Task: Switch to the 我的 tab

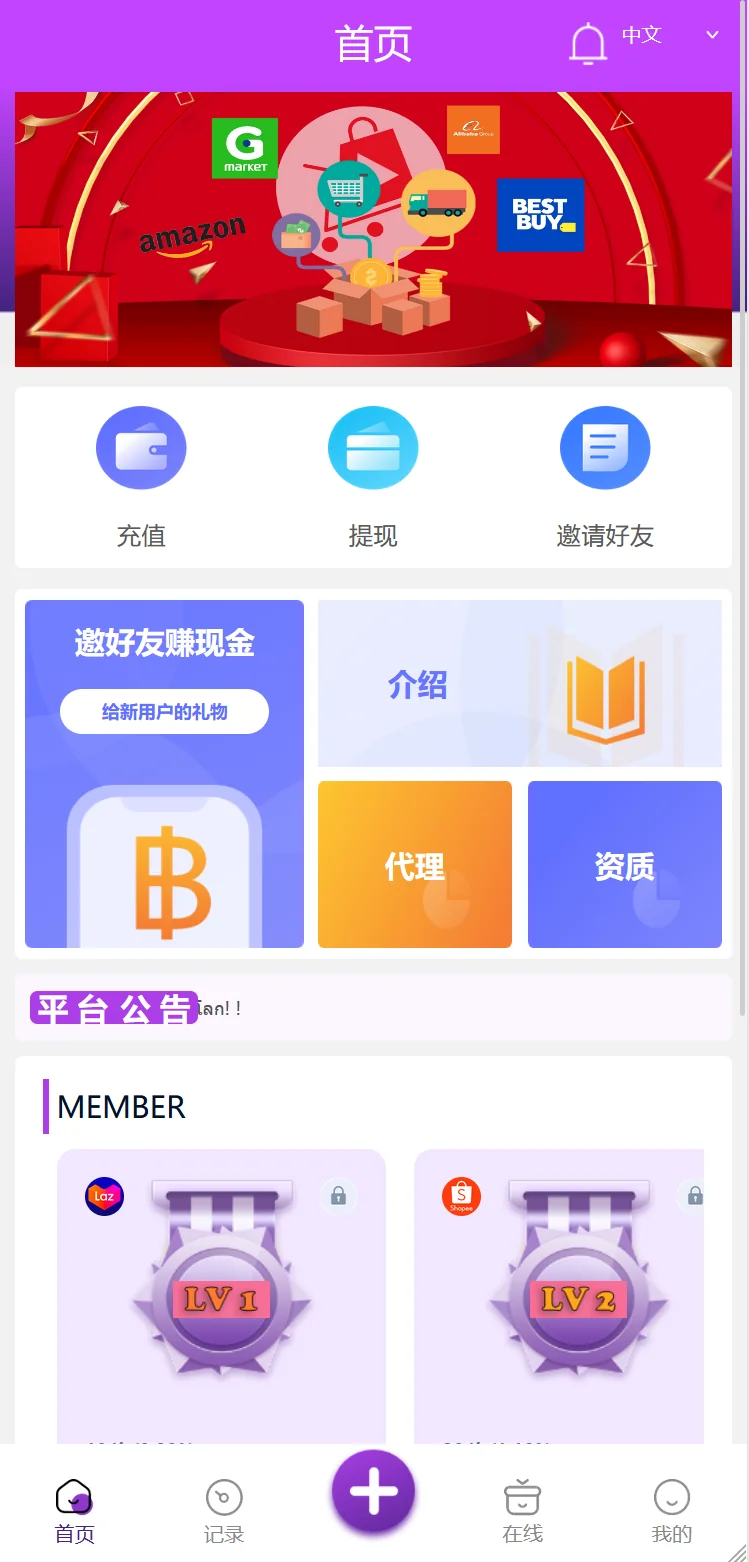Action: point(671,1510)
